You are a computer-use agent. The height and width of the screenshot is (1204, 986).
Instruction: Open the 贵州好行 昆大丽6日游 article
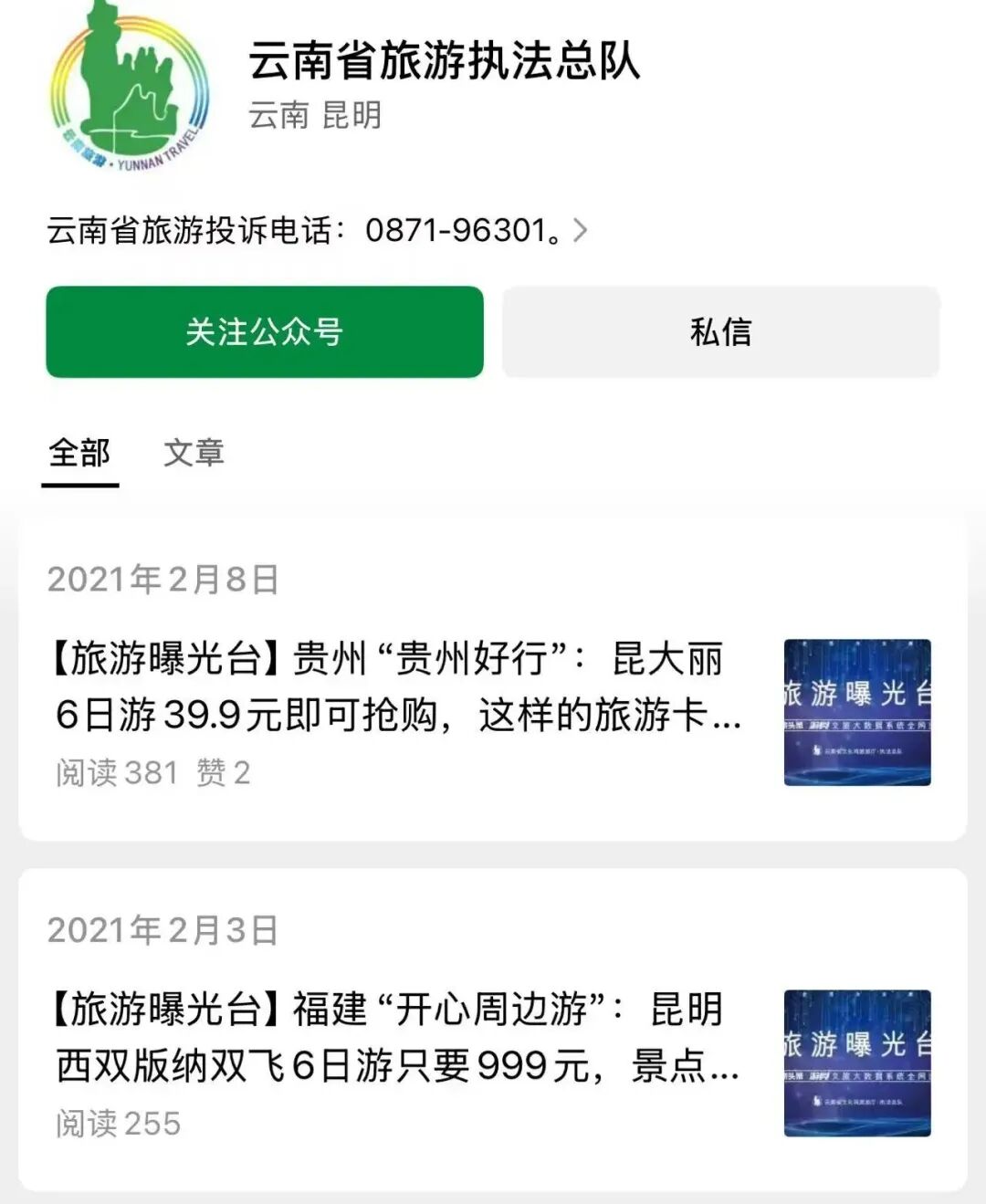tap(397, 686)
